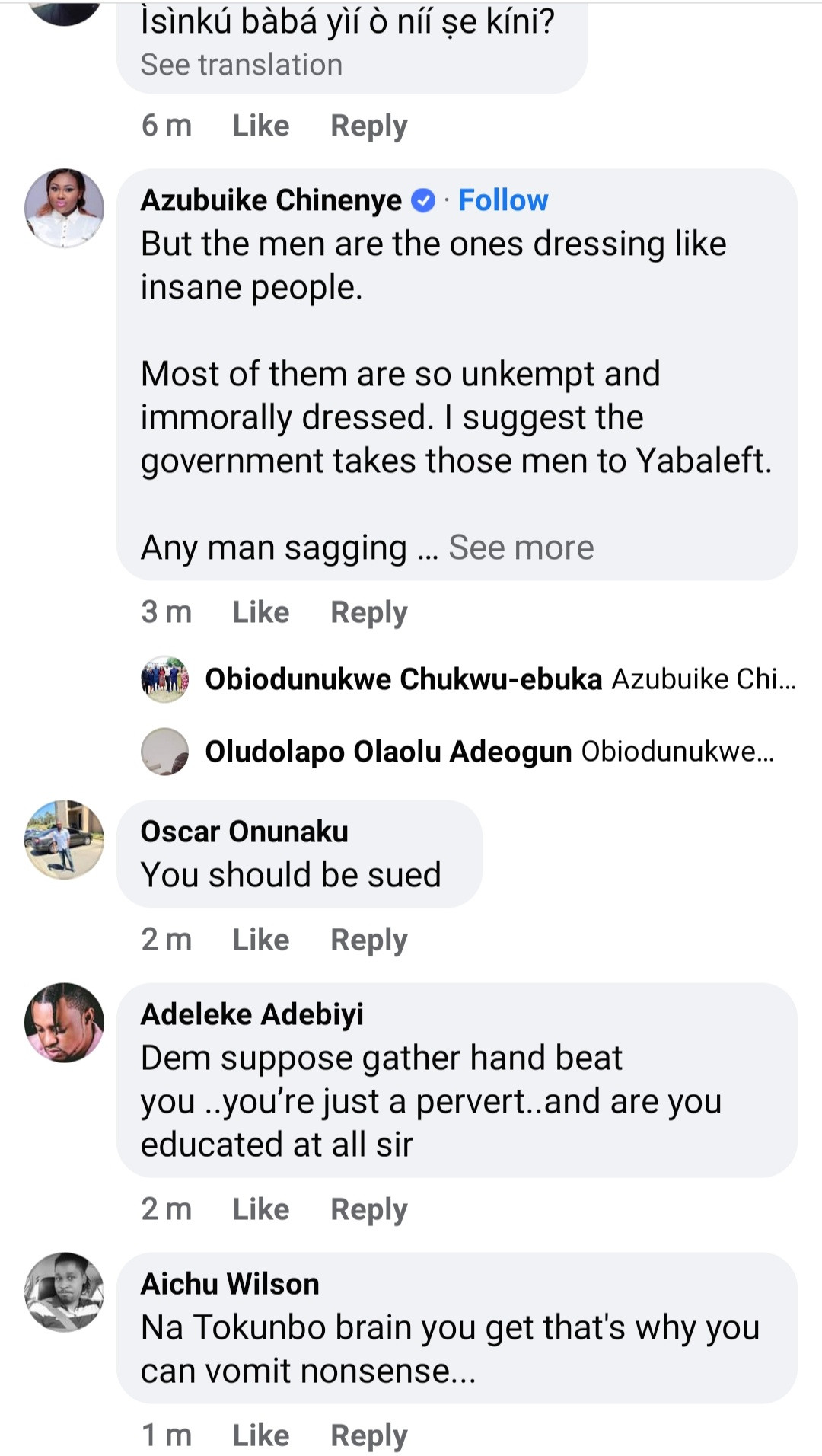Viewport: 822px width, 1456px height.
Task: Like Azubuike Chinenye's comment
Action: click(261, 612)
